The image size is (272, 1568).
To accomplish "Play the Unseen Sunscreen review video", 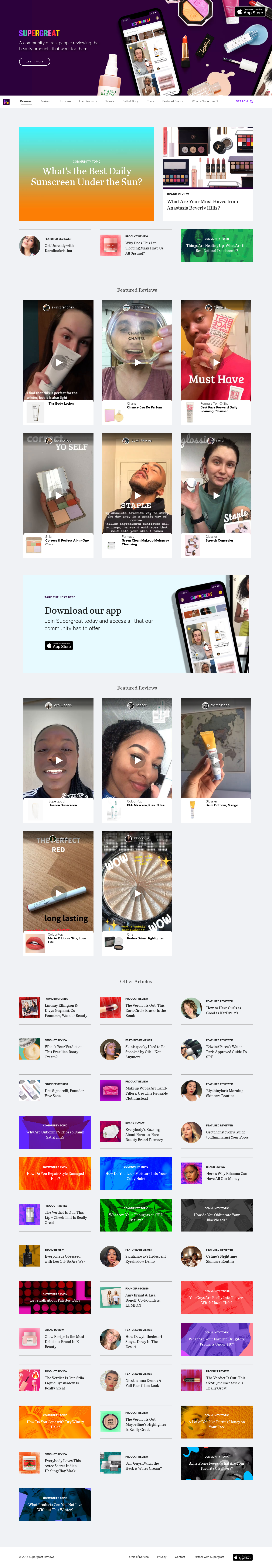I will (x=59, y=760).
